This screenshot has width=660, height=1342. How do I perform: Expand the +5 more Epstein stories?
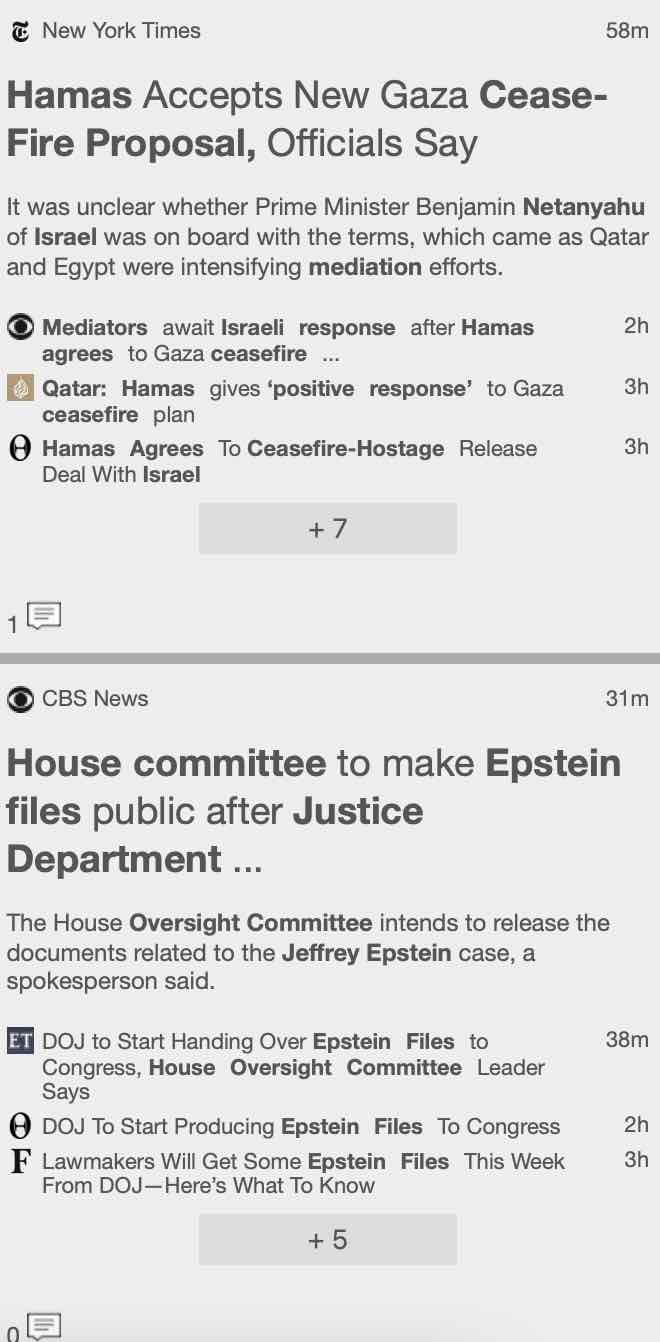327,1240
